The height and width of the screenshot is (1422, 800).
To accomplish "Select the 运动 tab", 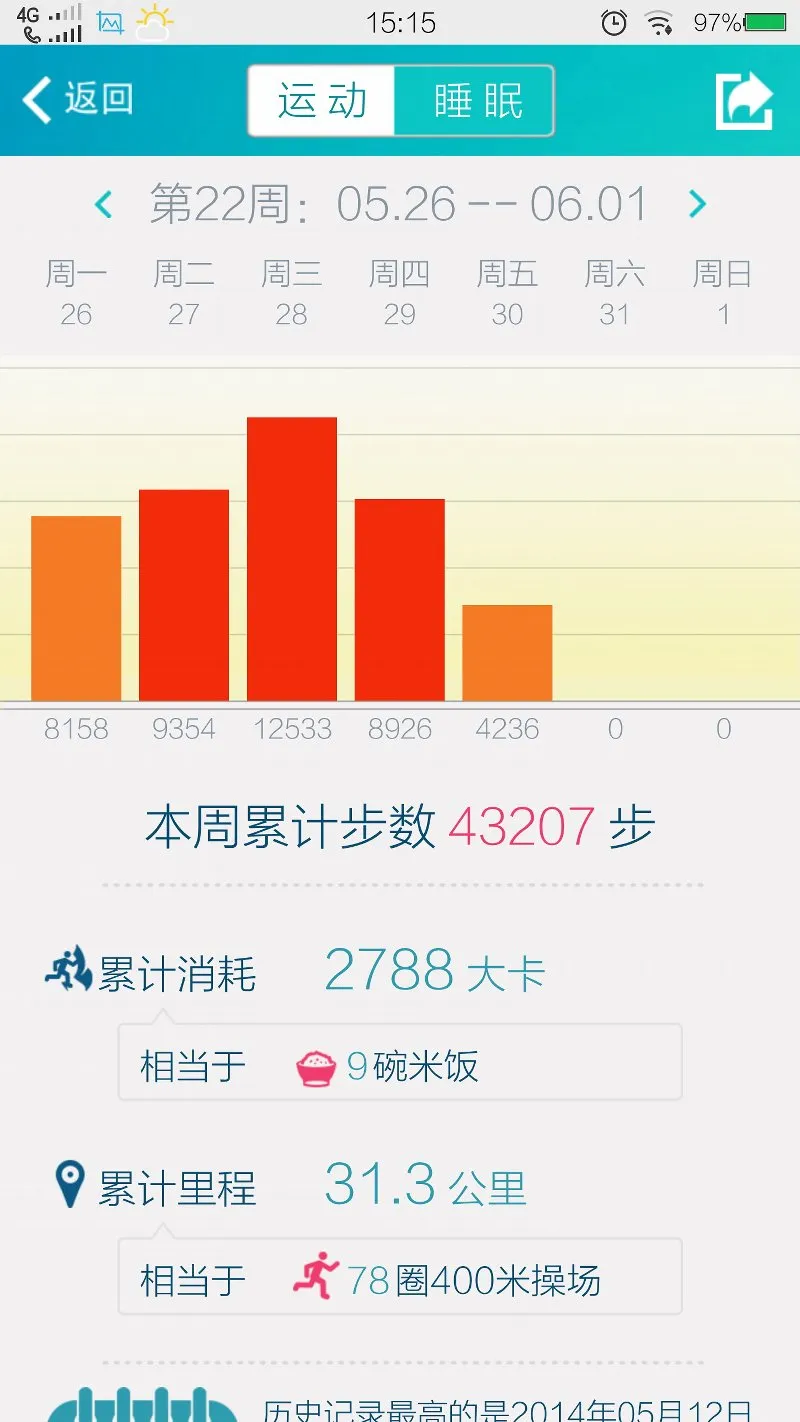I will 322,101.
